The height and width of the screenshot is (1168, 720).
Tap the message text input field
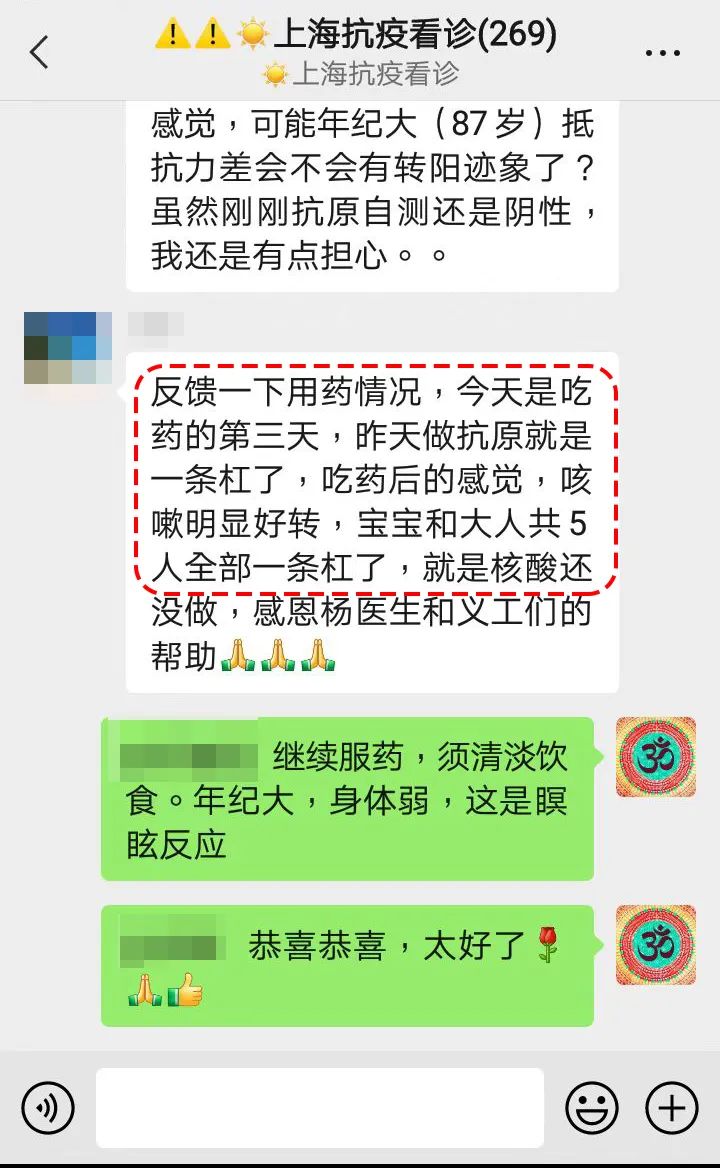click(x=319, y=1107)
